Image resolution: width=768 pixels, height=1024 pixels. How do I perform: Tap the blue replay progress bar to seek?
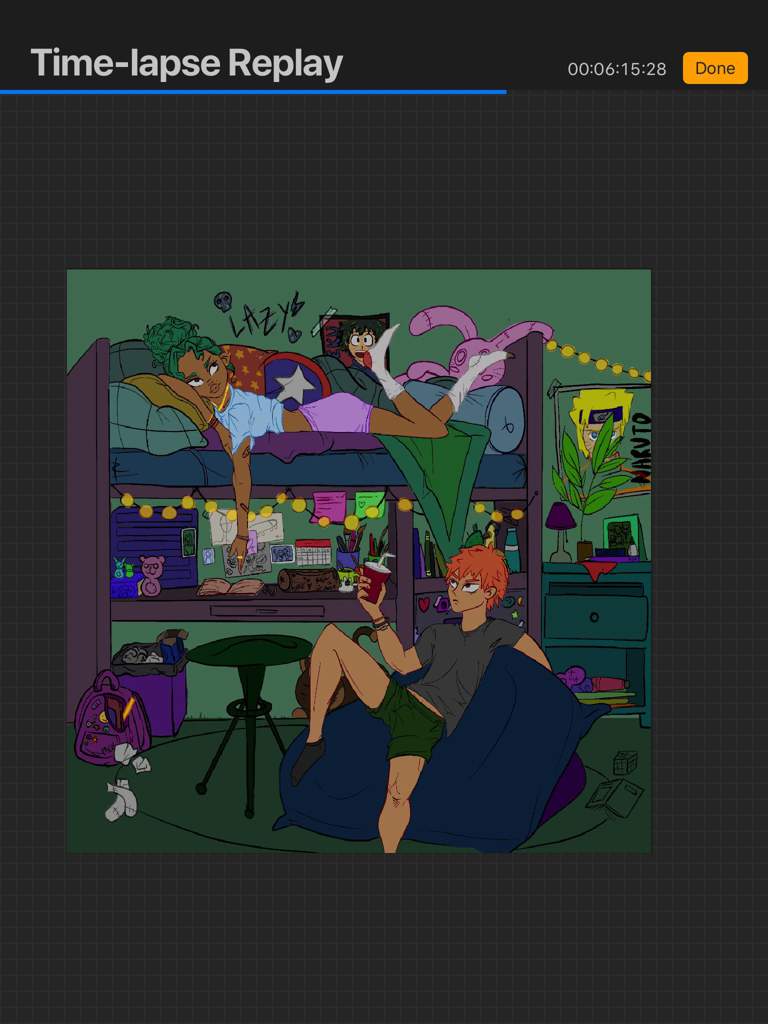pyautogui.click(x=253, y=92)
